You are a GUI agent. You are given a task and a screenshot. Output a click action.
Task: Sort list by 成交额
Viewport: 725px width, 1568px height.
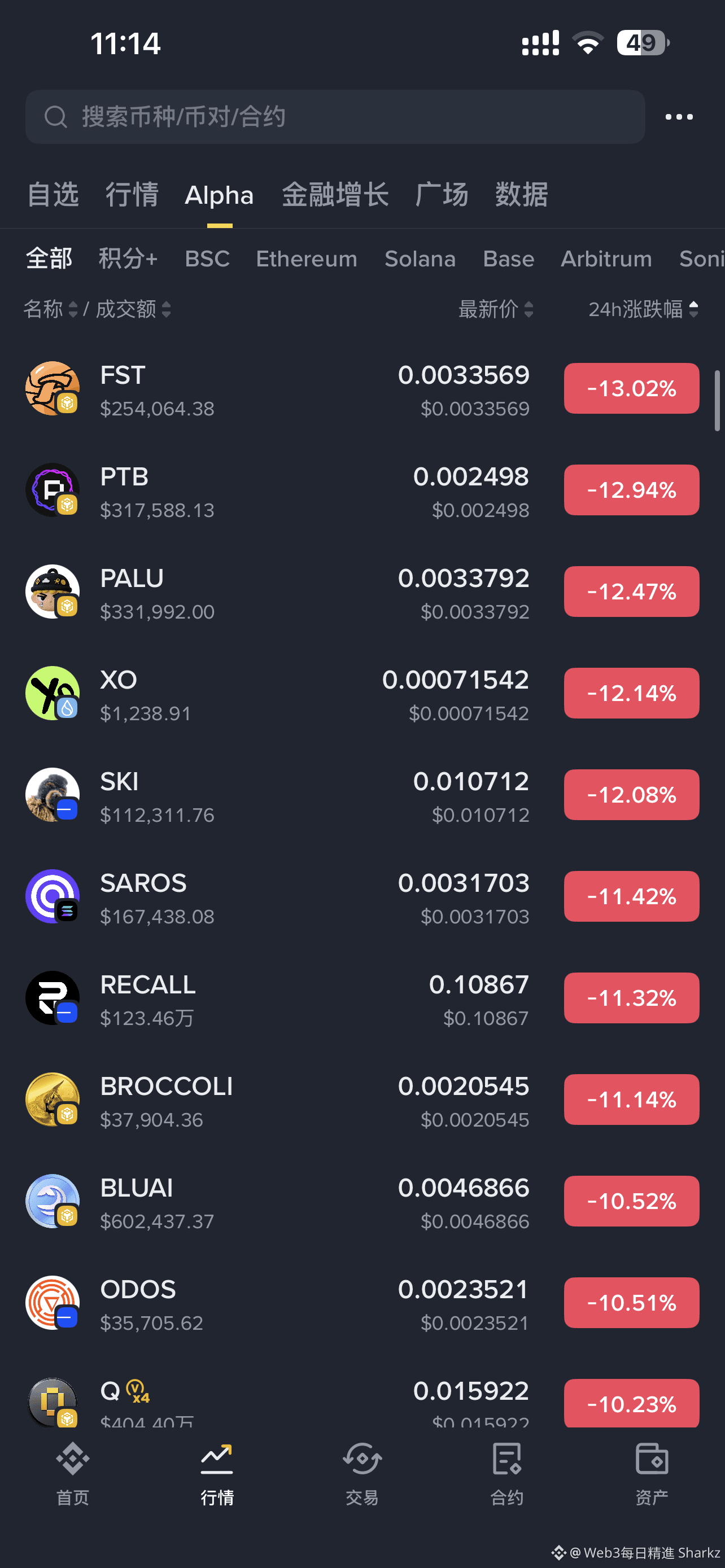point(133,309)
